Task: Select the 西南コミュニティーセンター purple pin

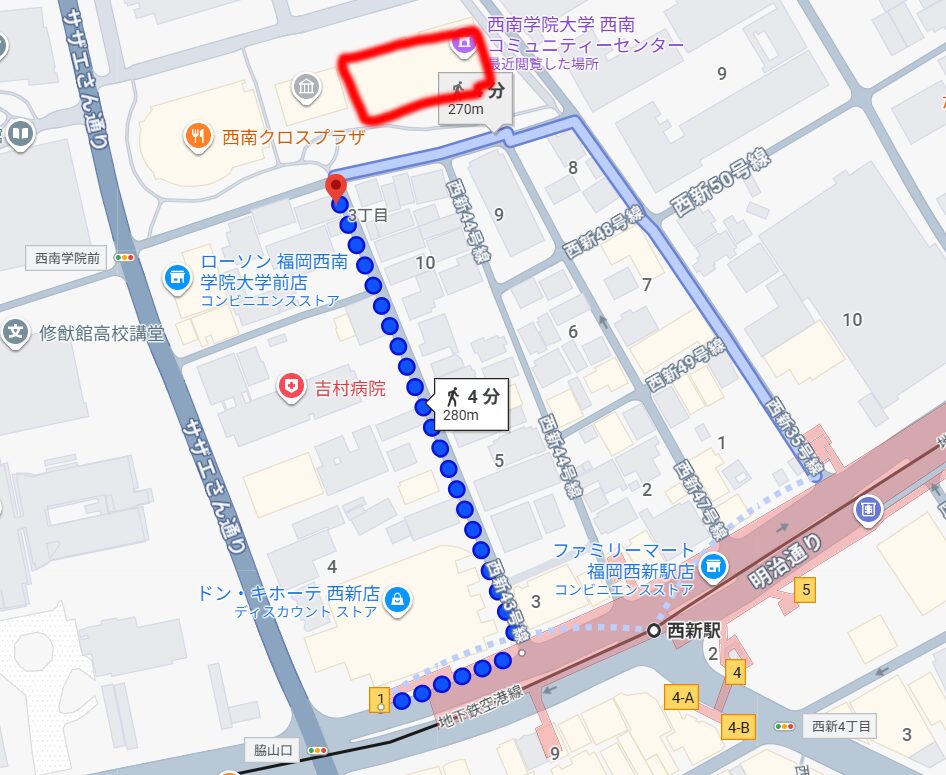Action: tap(463, 42)
